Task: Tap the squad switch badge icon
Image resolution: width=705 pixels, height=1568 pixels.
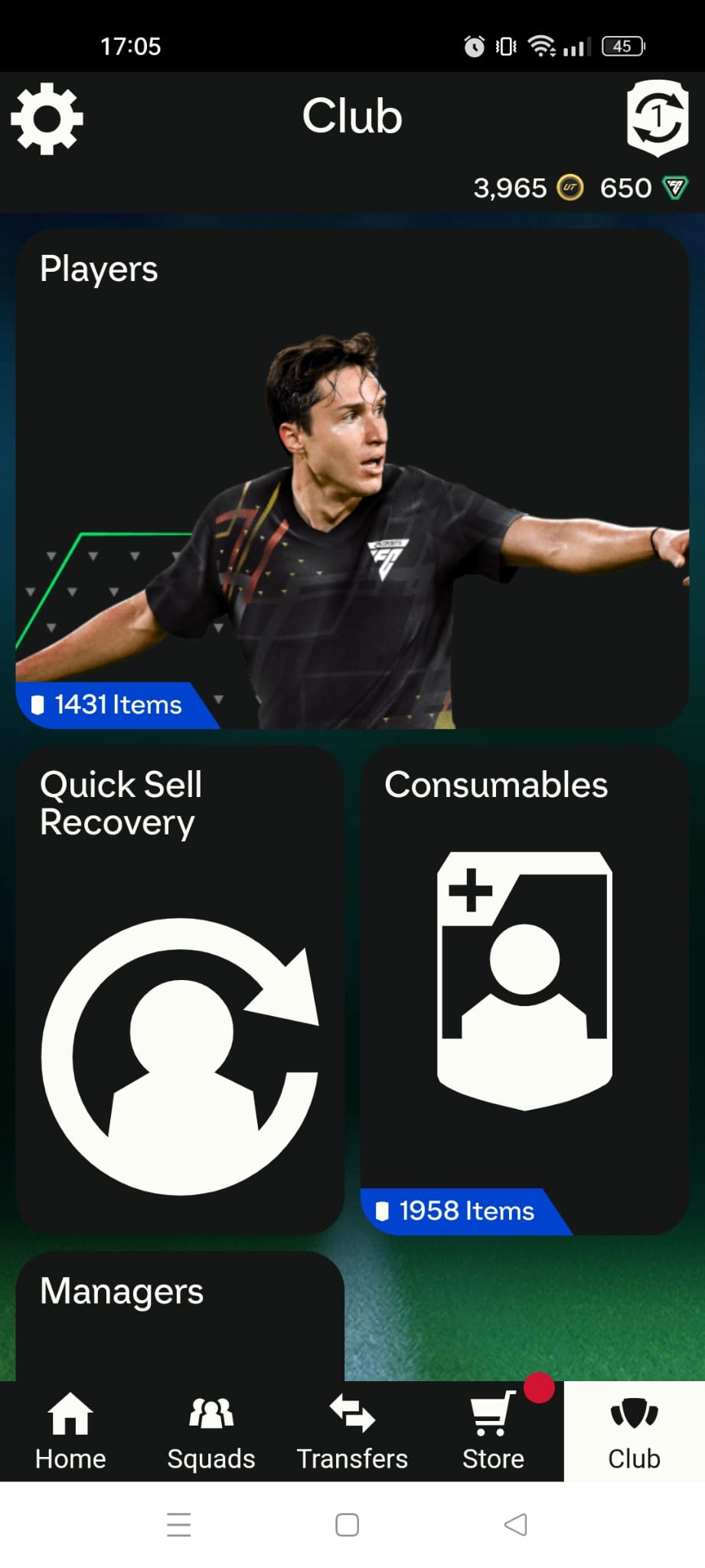Action: coord(658,118)
